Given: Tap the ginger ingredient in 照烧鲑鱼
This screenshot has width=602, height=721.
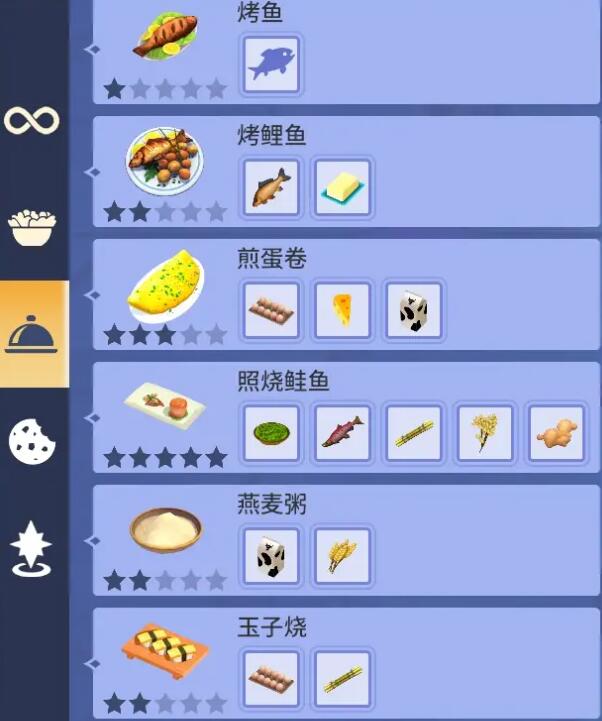Looking at the screenshot, I should click(556, 432).
